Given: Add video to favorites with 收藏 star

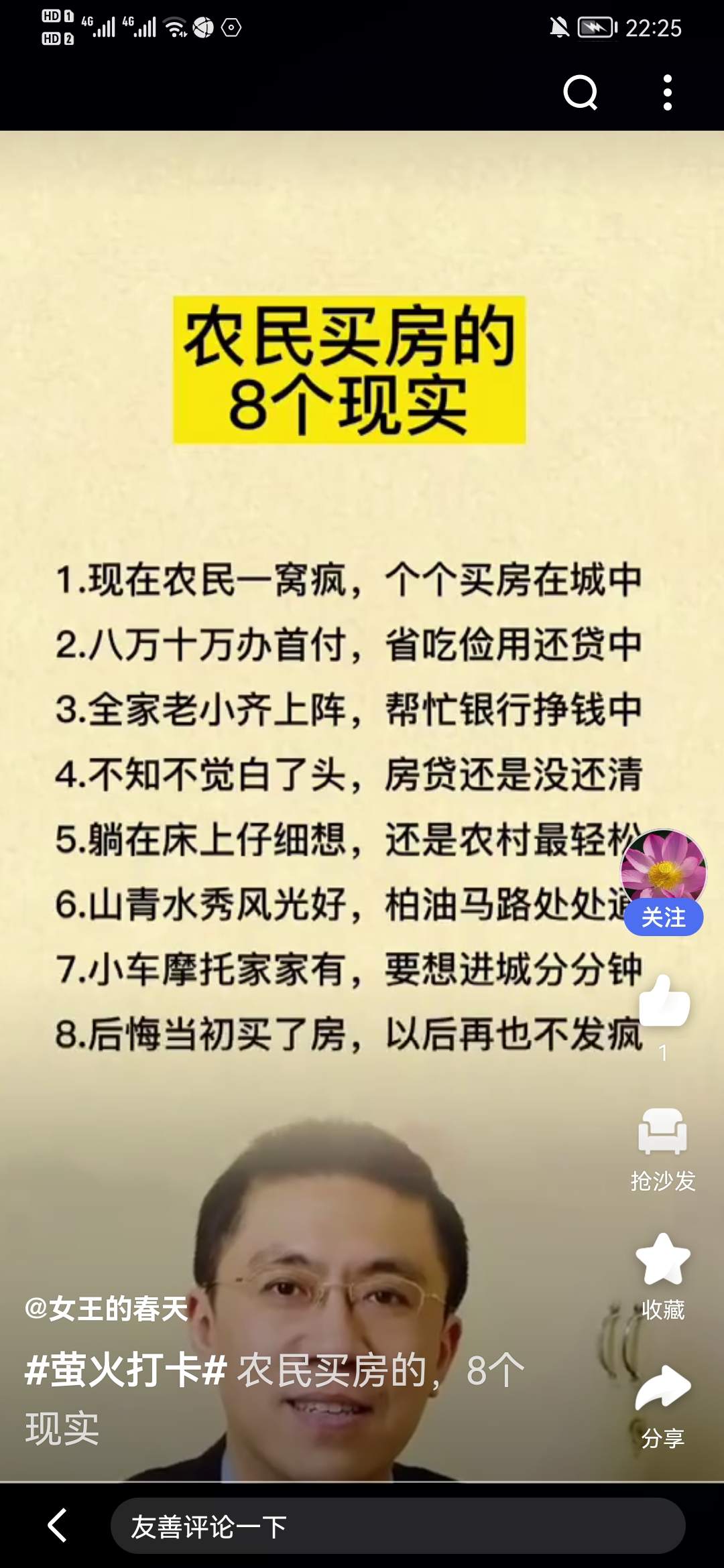Looking at the screenshot, I should (x=662, y=1260).
